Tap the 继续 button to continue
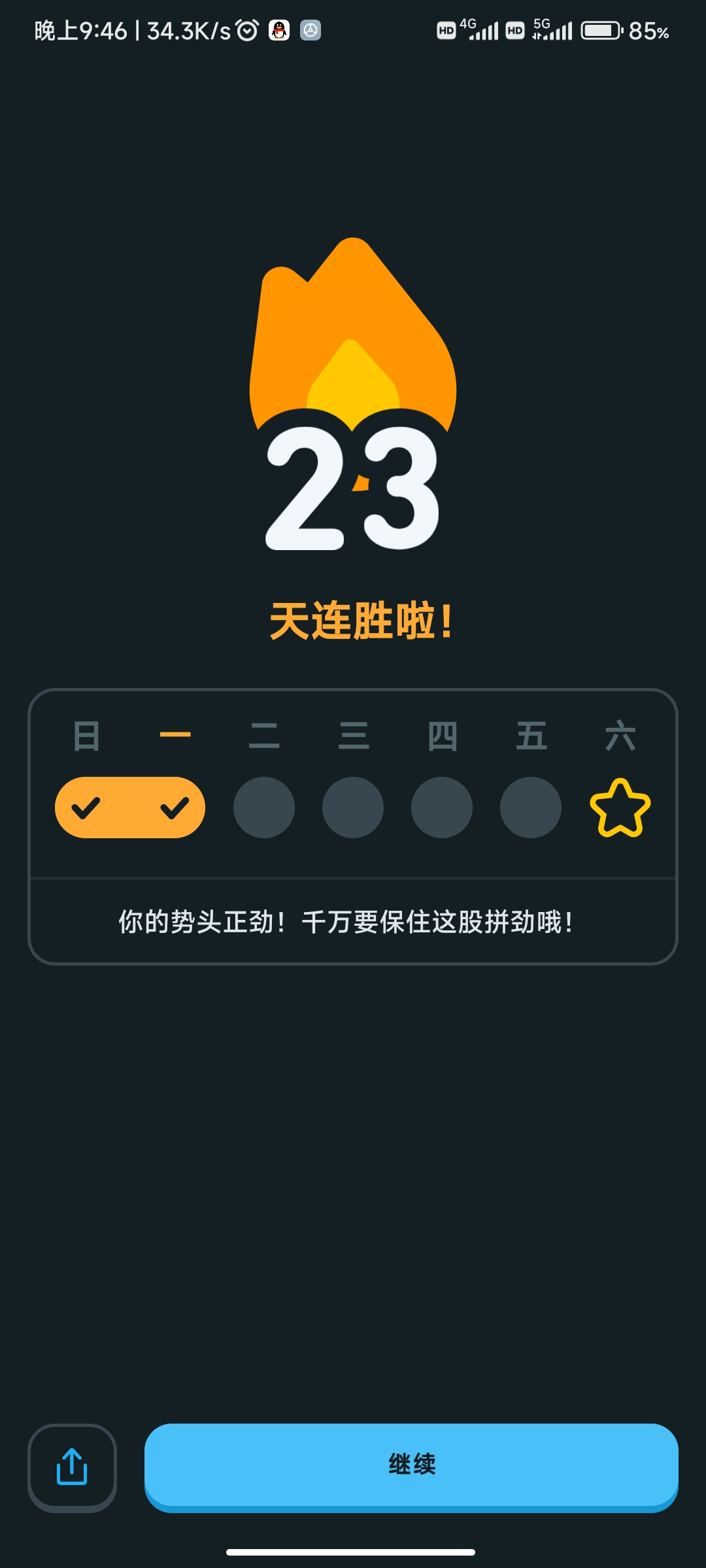This screenshot has height=1568, width=706. (x=411, y=1465)
